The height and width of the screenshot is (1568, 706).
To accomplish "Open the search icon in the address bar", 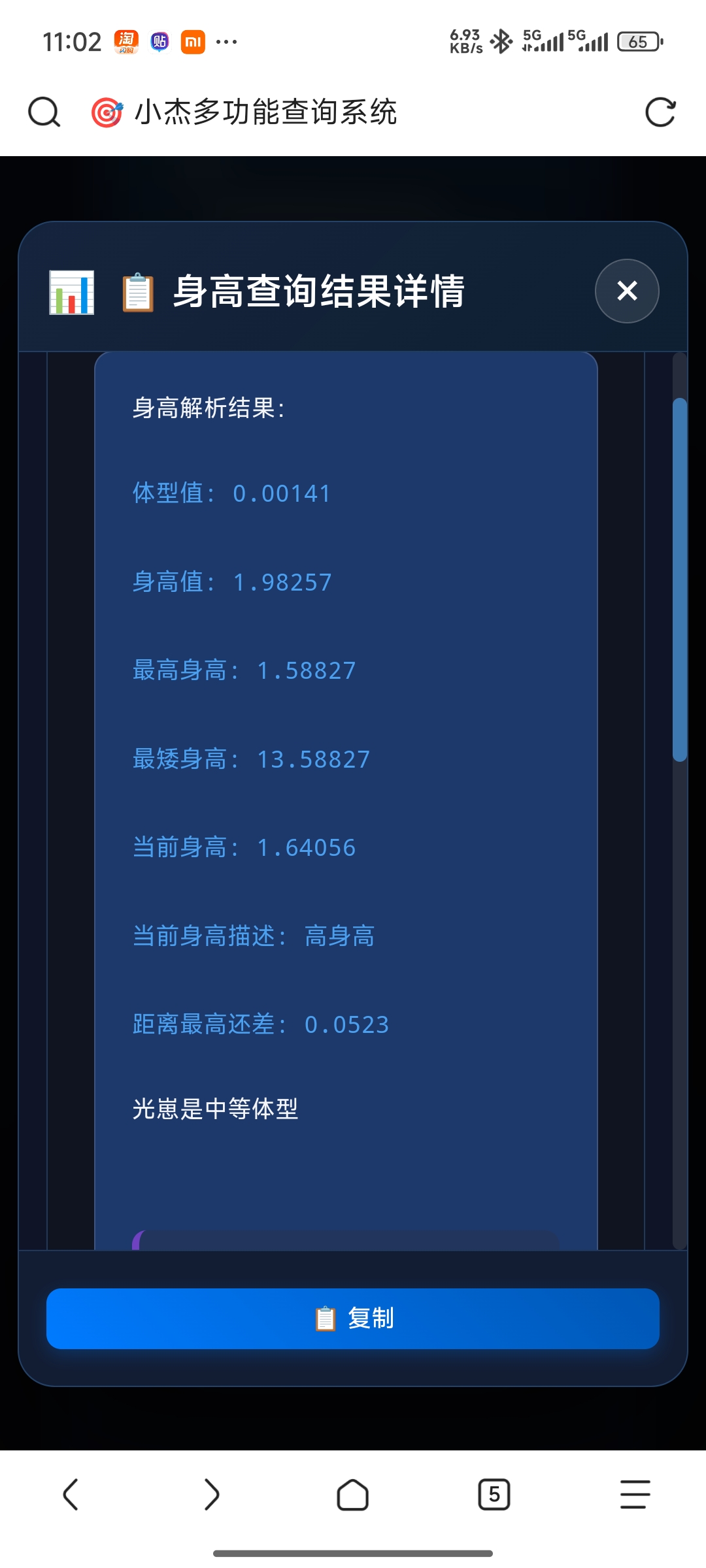I will (x=43, y=111).
